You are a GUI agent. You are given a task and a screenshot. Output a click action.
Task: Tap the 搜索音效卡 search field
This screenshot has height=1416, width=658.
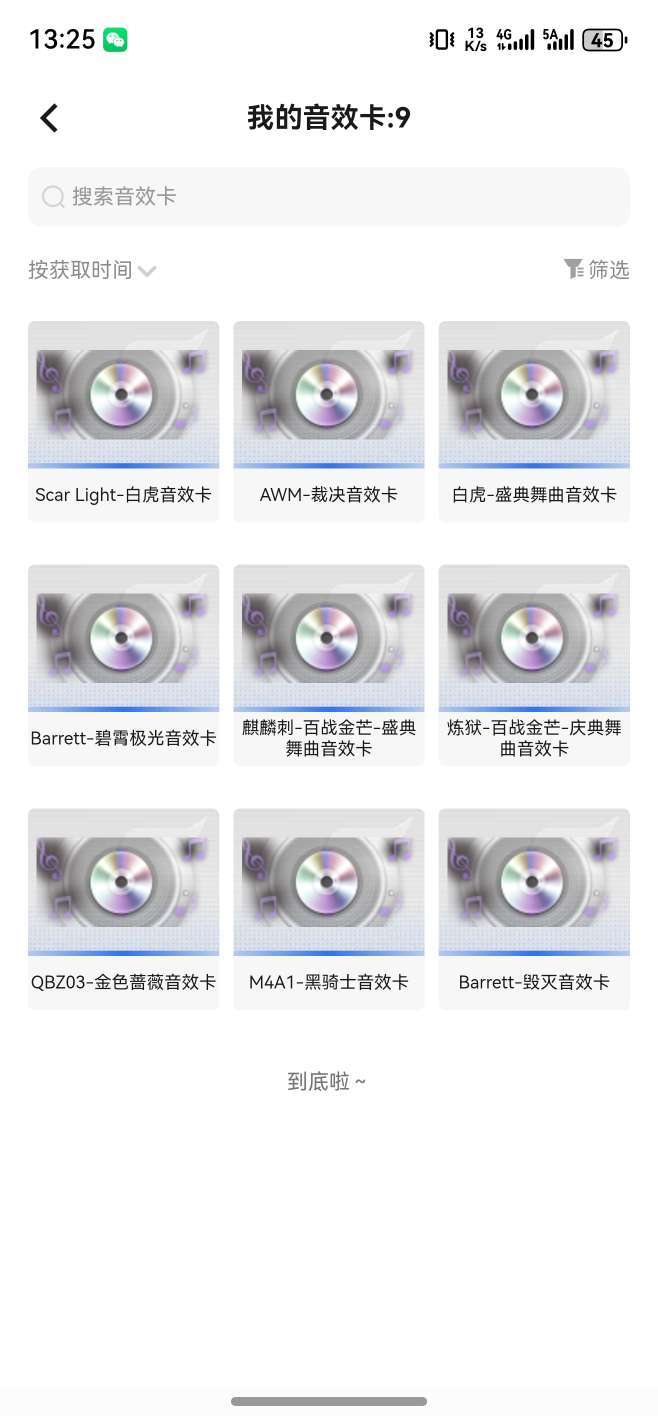tap(329, 196)
